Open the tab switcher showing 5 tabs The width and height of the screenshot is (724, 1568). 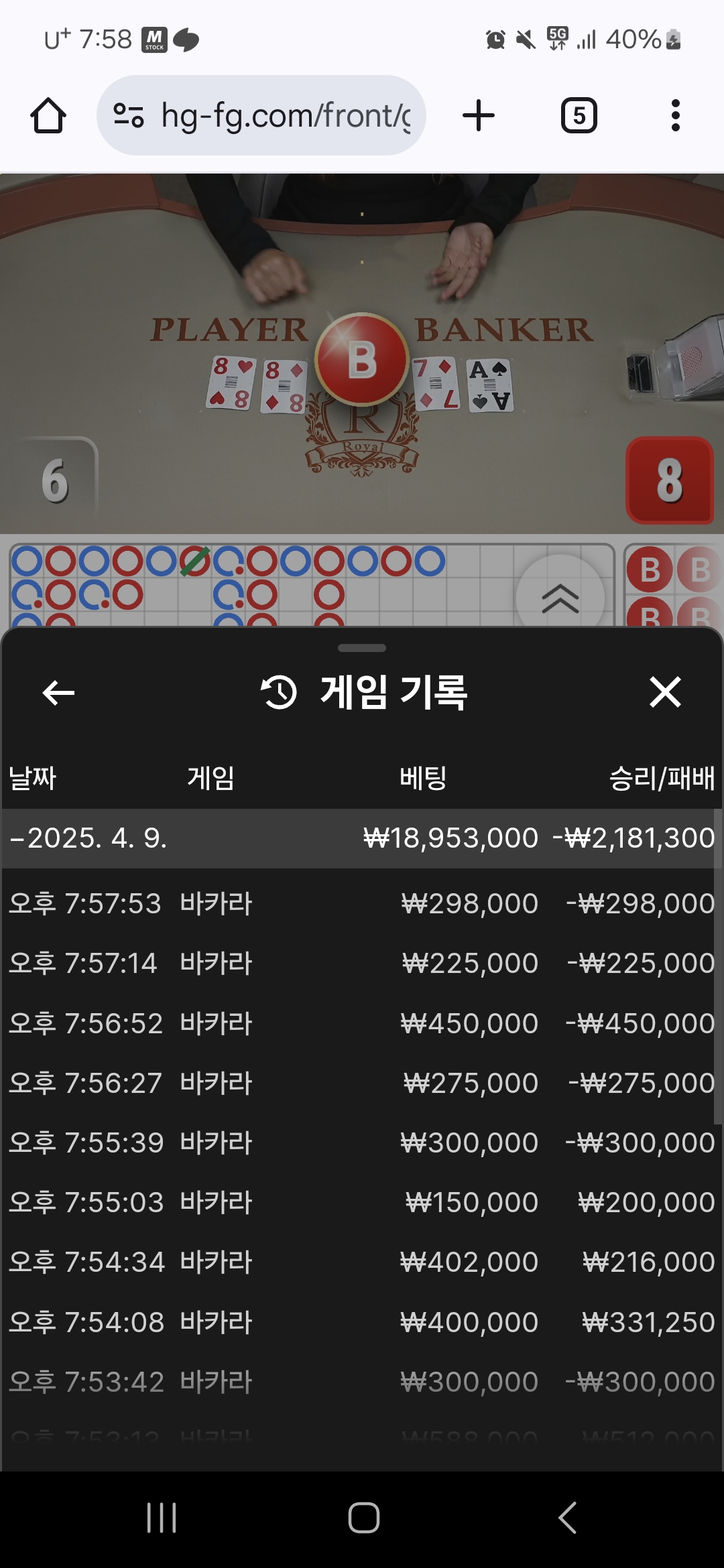coord(579,116)
